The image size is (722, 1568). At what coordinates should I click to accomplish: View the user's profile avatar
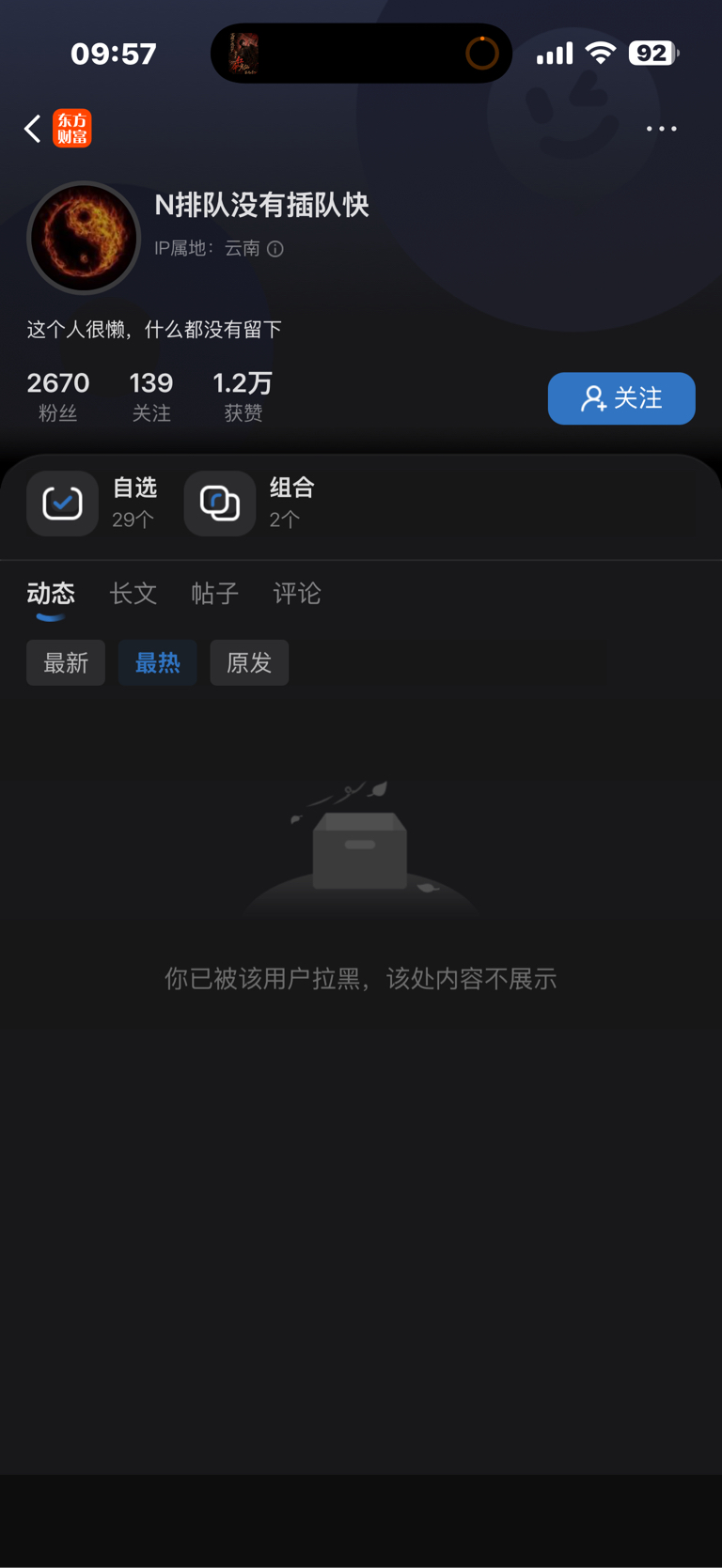point(84,238)
